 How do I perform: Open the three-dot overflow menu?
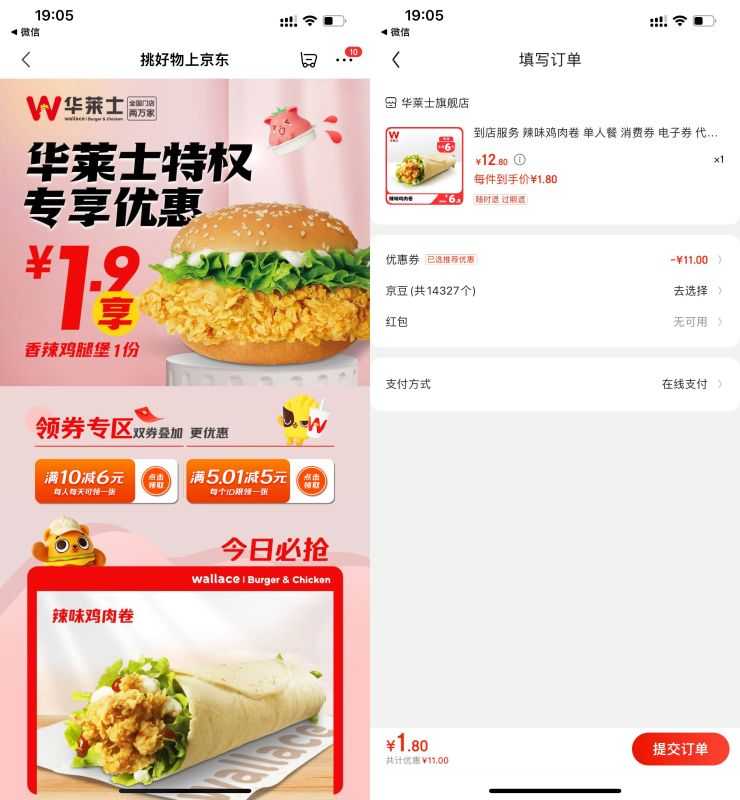344,60
